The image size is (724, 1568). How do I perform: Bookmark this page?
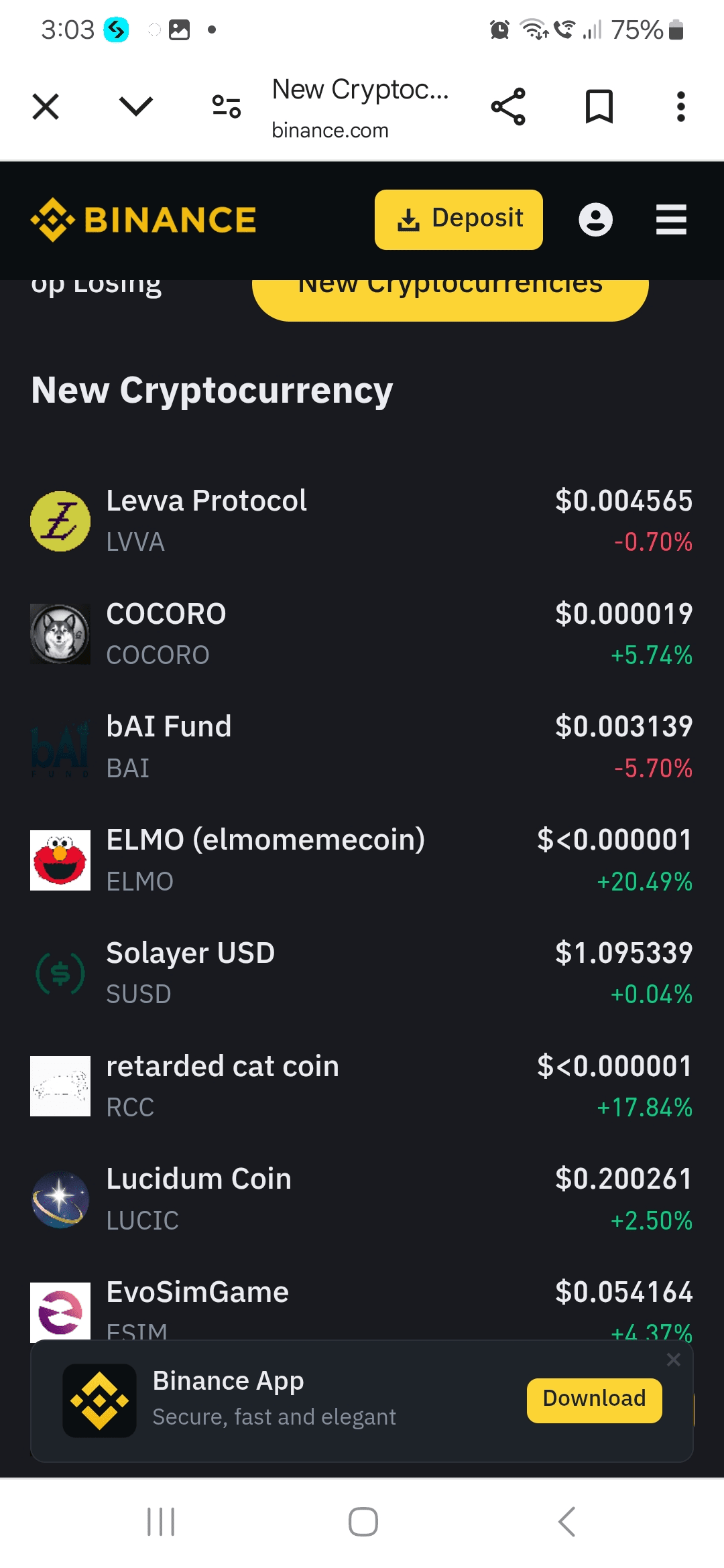pyautogui.click(x=599, y=107)
